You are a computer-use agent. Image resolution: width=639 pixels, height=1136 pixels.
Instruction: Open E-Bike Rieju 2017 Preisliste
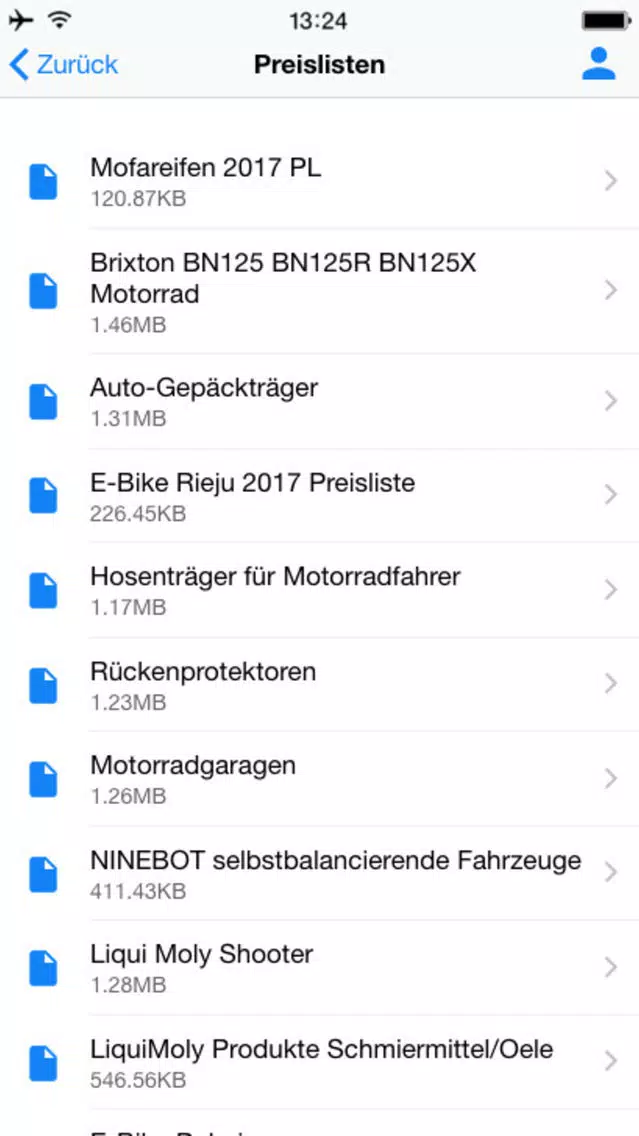(320, 496)
